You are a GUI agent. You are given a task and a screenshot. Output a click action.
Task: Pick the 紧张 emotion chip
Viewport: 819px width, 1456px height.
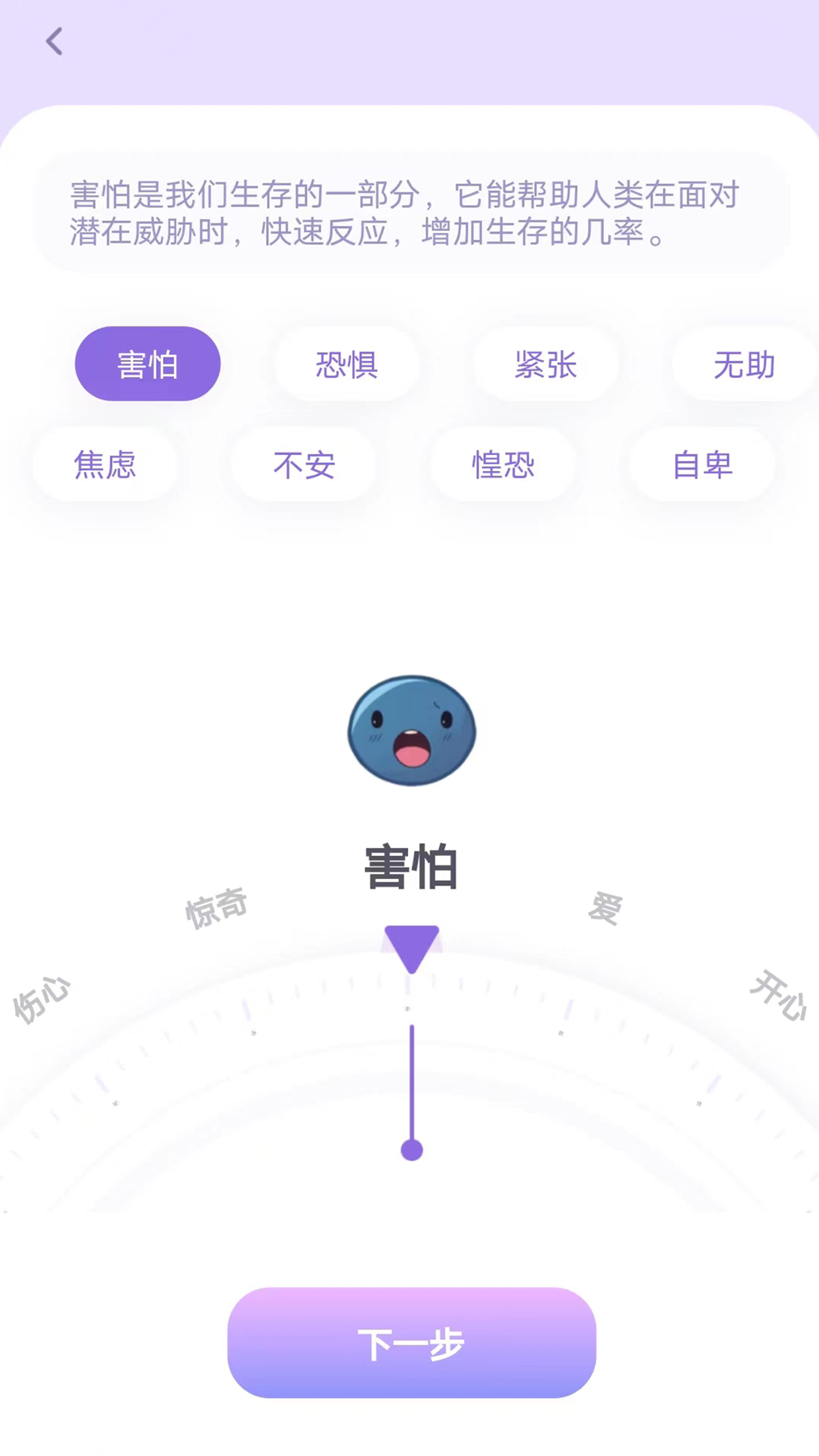click(x=546, y=364)
